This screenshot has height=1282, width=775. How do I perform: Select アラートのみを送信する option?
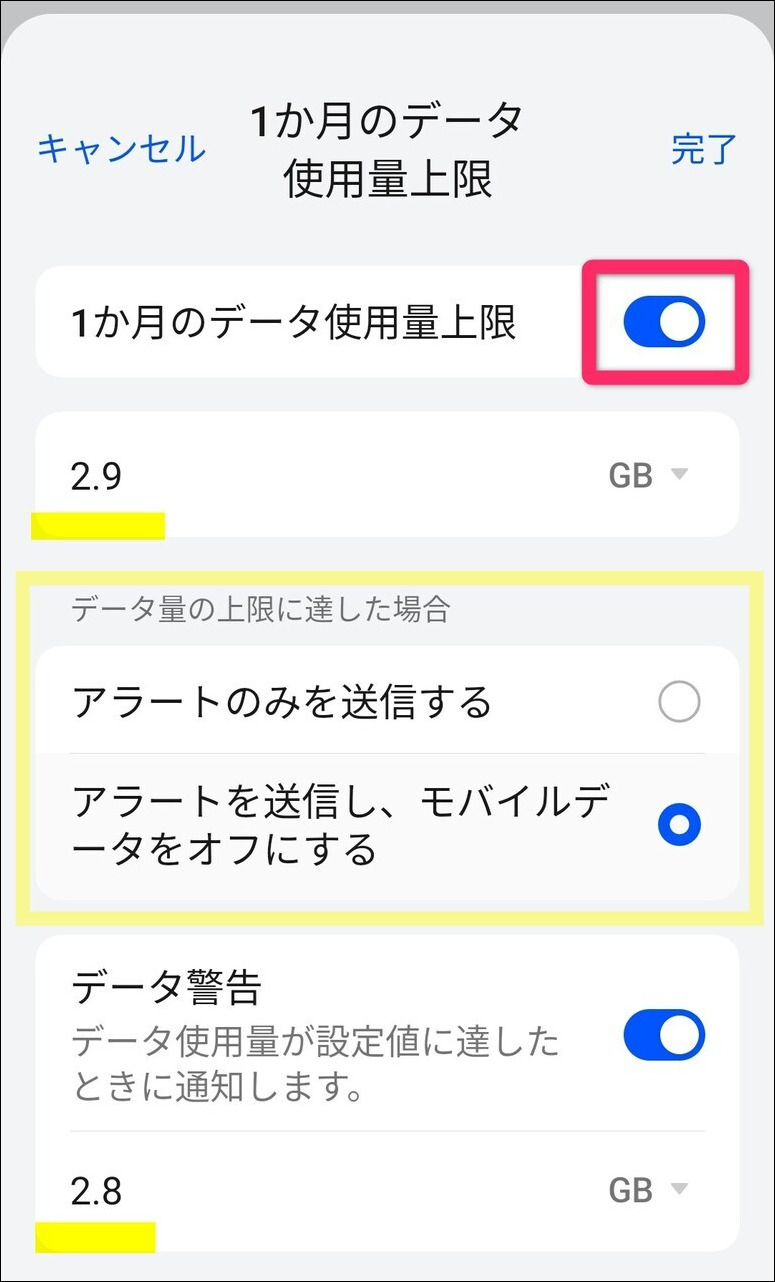pyautogui.click(x=679, y=703)
